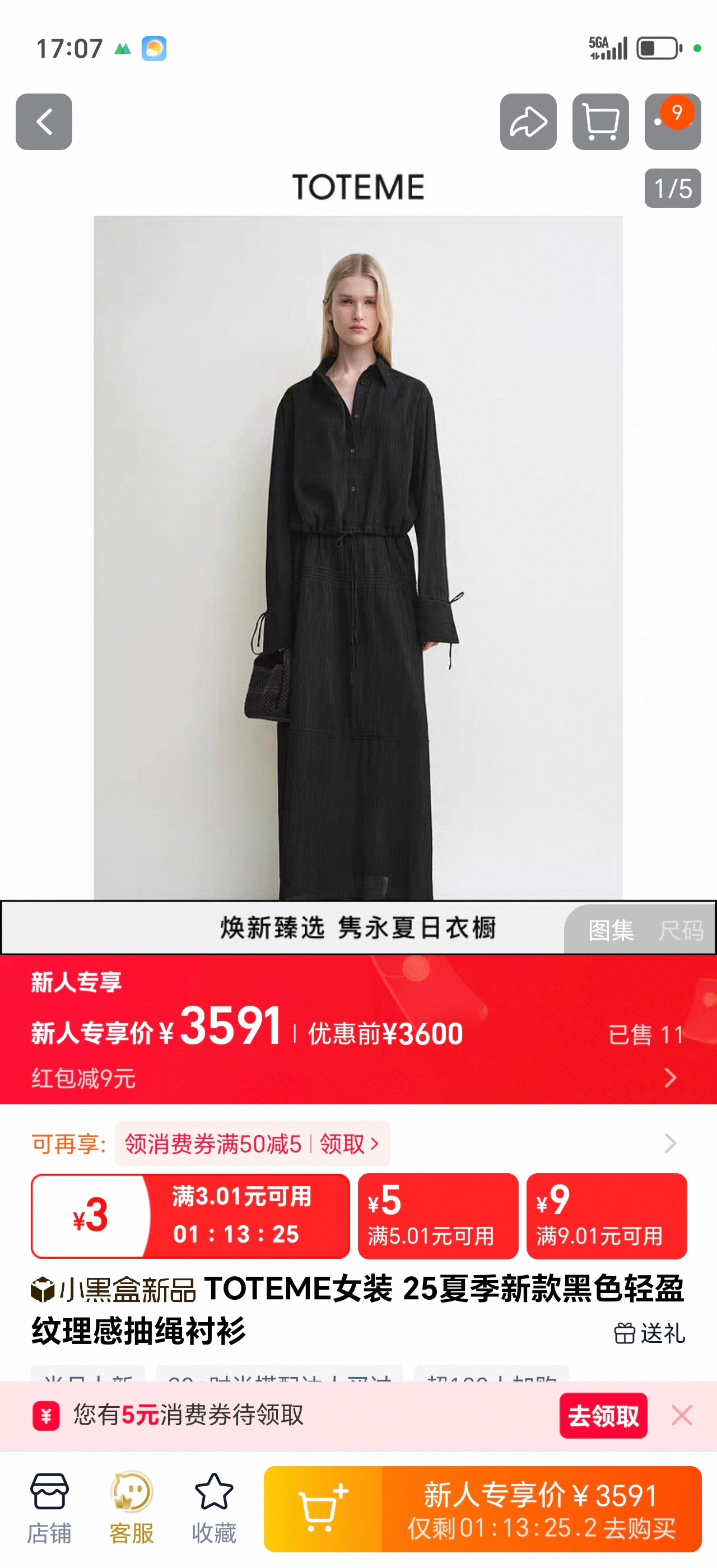Viewport: 717px width, 1568px height.
Task: Add item to 收藏 favorites
Action: coord(213,1508)
